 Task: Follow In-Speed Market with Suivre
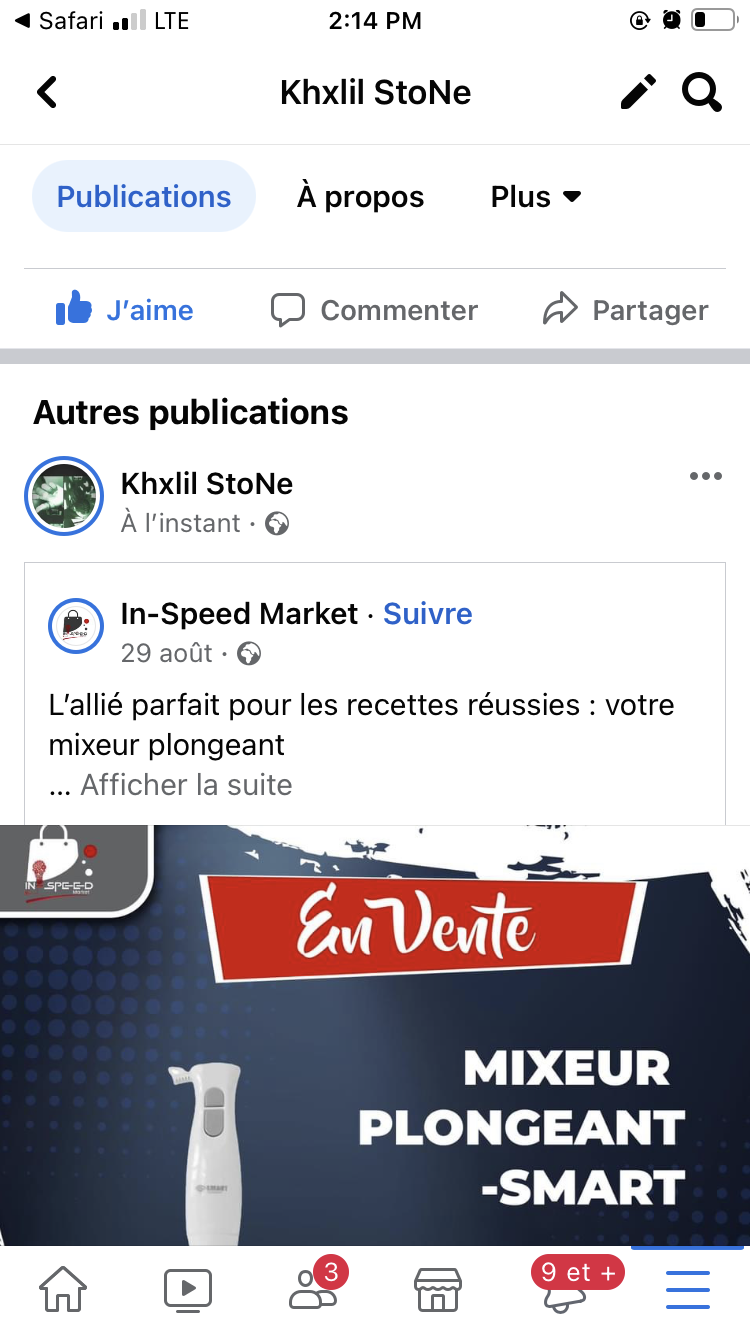point(428,613)
